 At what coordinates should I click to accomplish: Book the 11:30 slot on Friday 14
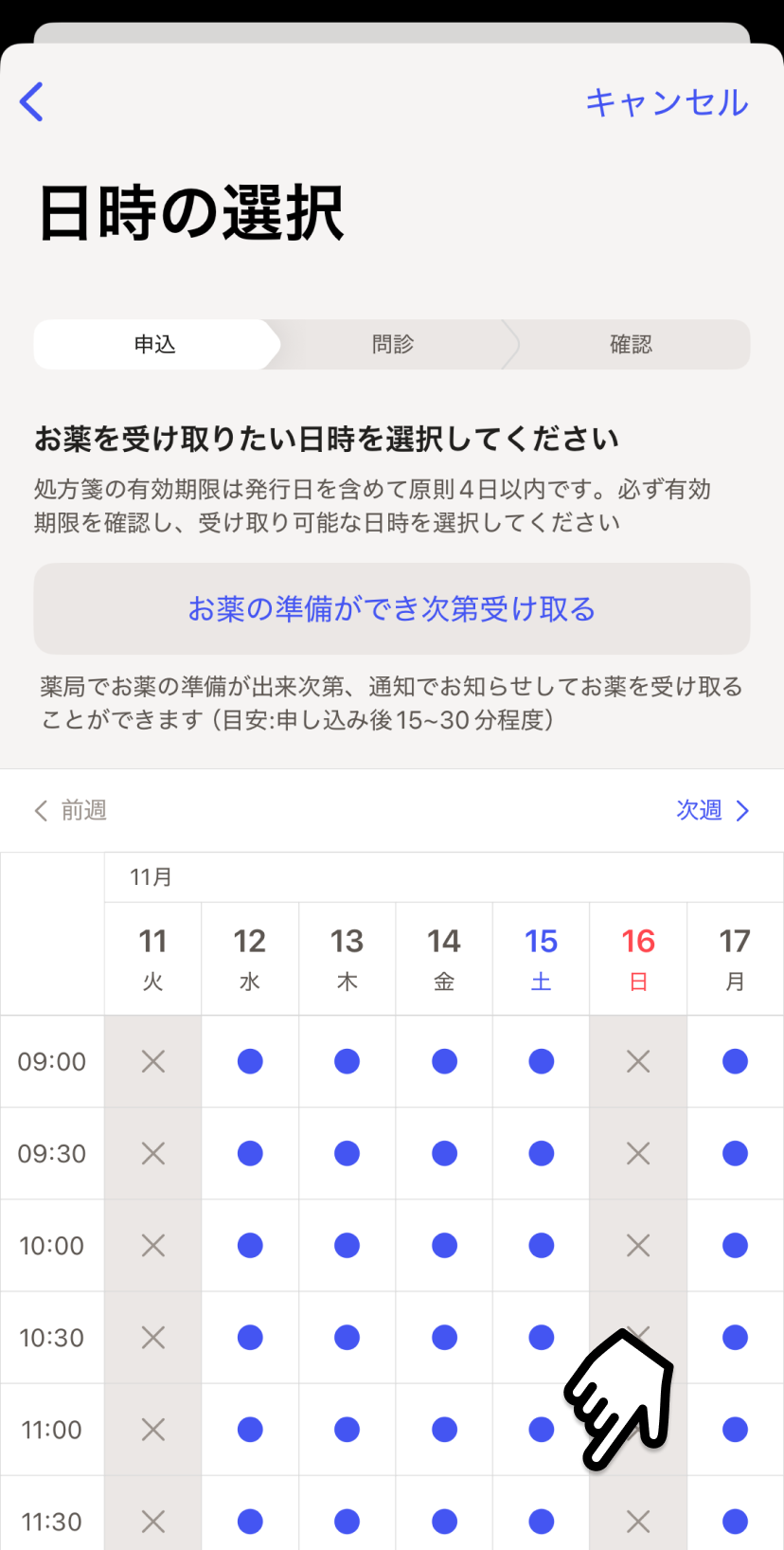pyautogui.click(x=444, y=1521)
